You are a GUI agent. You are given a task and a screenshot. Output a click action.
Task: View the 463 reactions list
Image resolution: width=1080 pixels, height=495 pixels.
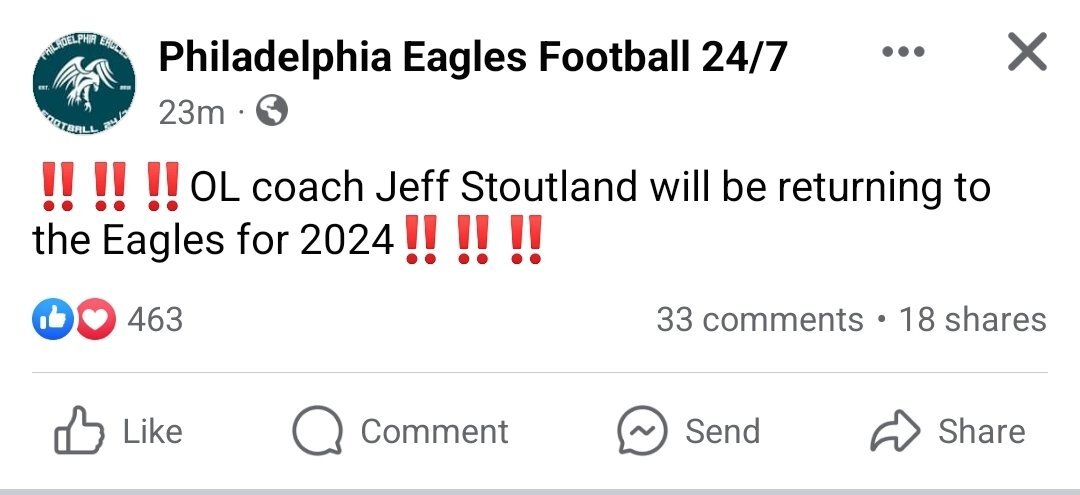pyautogui.click(x=108, y=320)
